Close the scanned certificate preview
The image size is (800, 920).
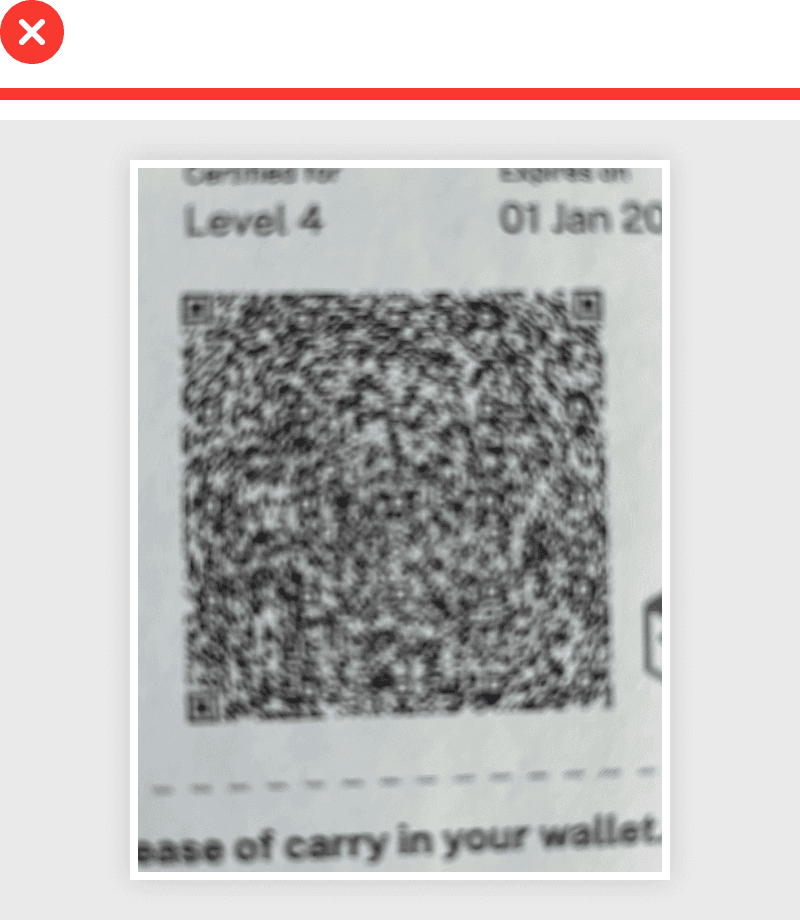pos(32,33)
